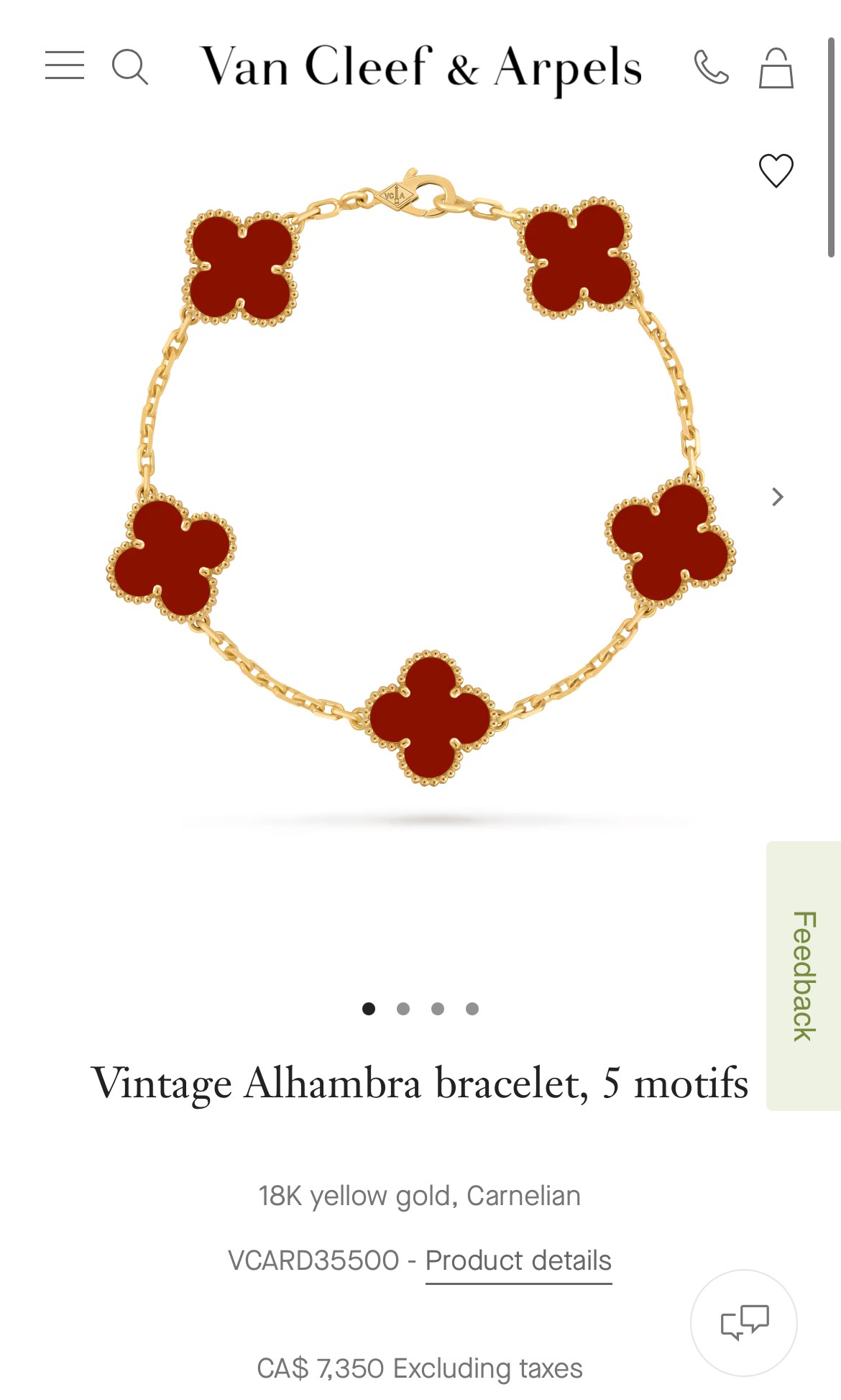Show next product image with arrow
This screenshot has width=841, height=1400.
tap(777, 497)
